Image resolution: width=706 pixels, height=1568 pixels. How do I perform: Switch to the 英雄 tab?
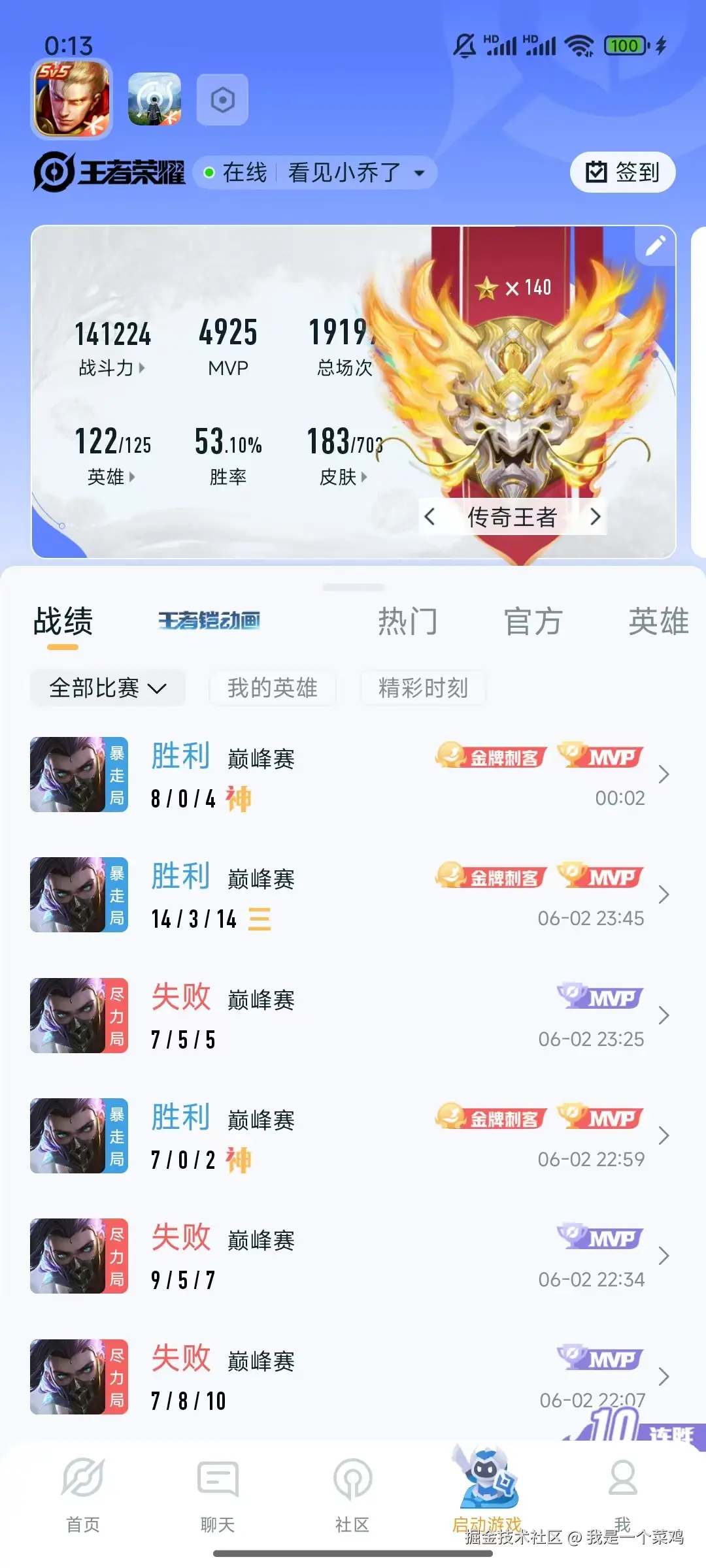[657, 621]
